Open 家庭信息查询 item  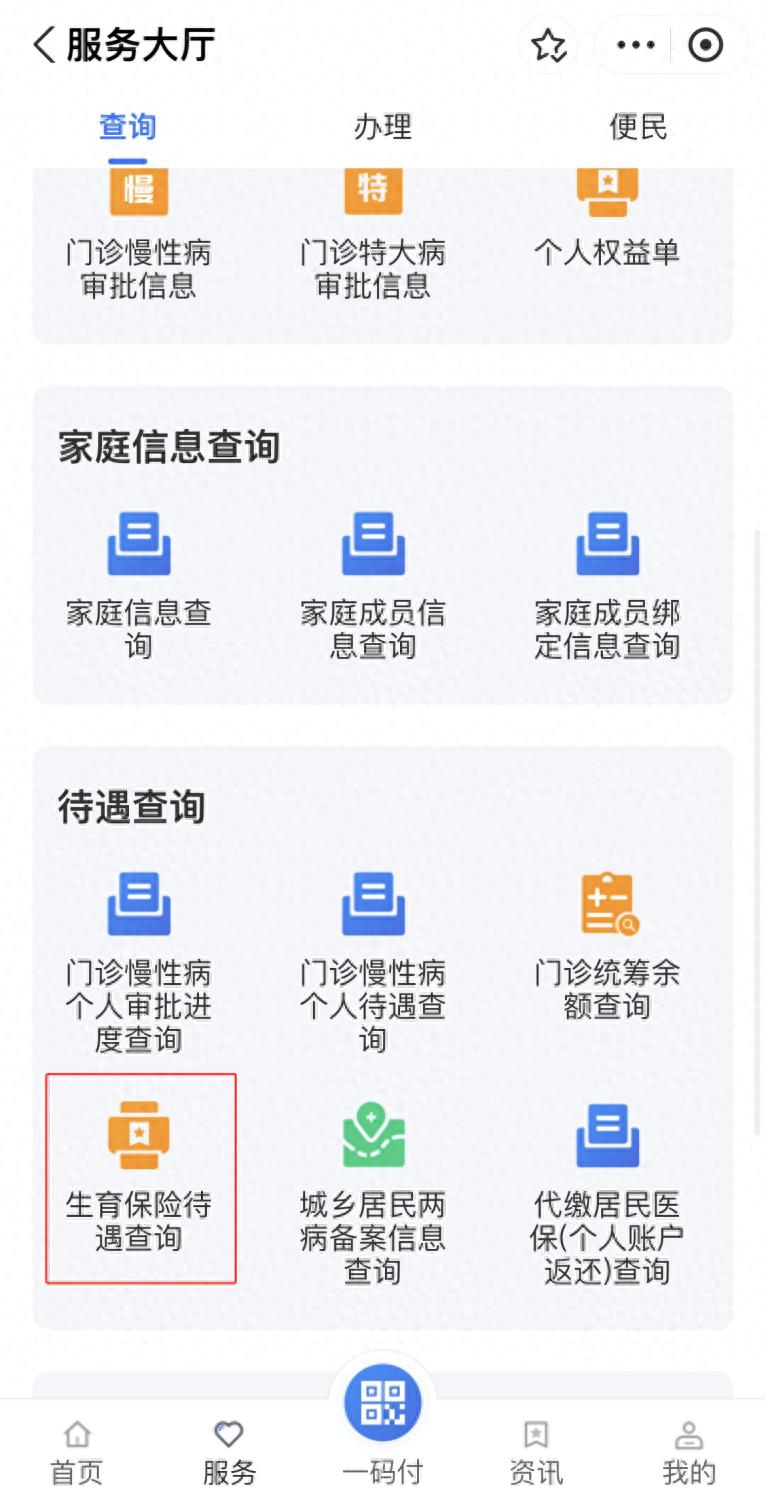[x=139, y=585]
